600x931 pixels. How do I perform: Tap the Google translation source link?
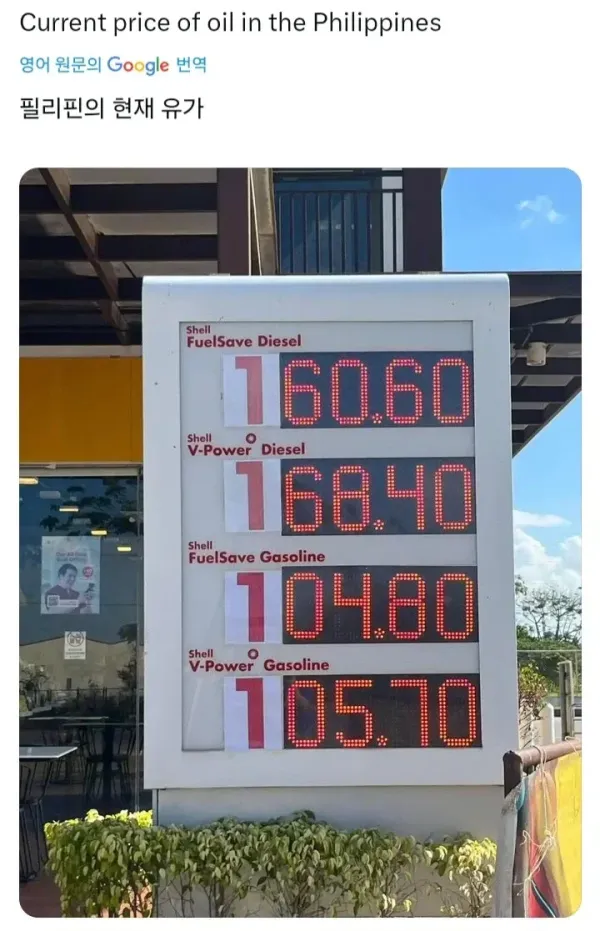tap(113, 65)
